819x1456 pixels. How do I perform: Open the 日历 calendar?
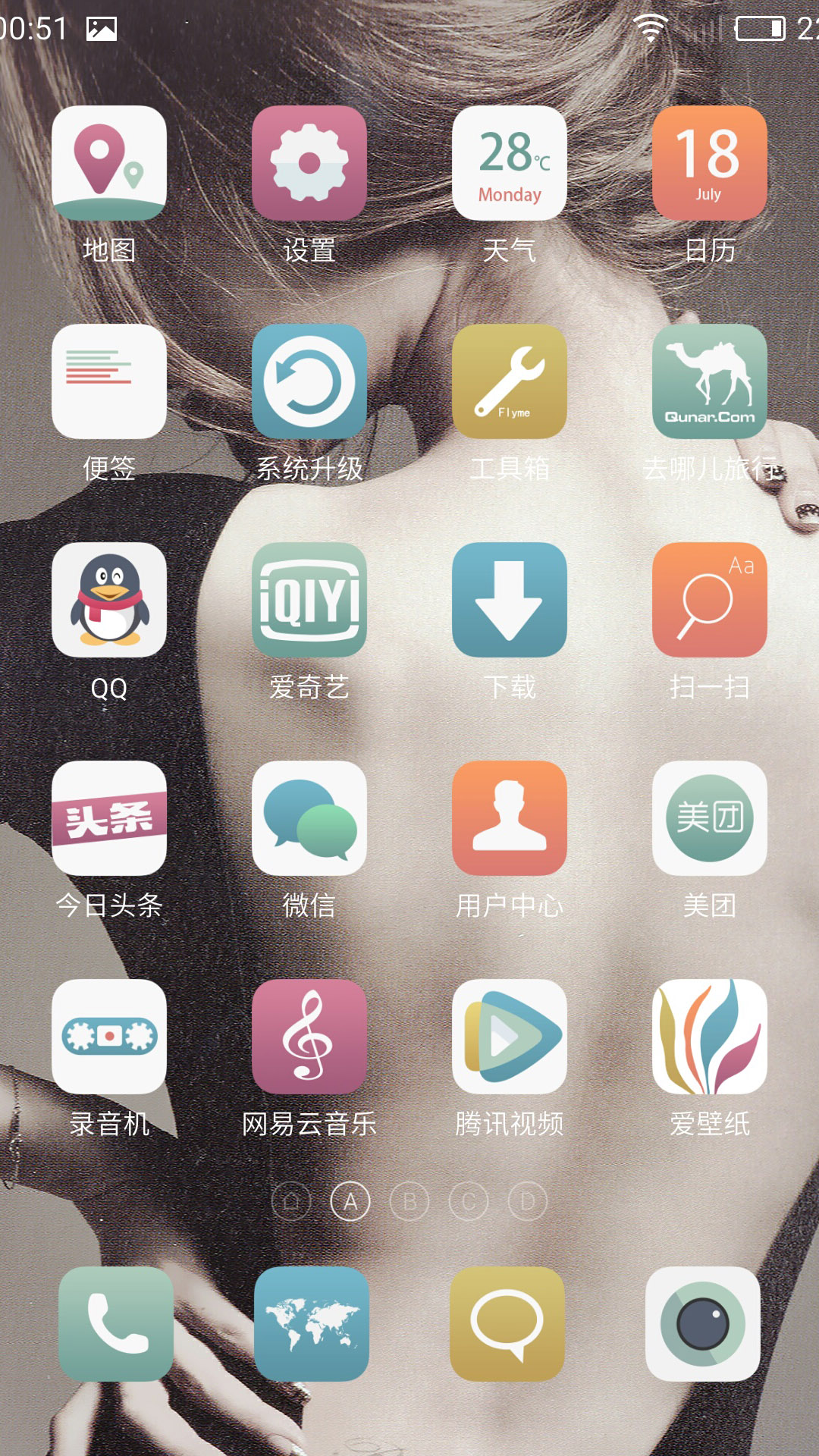(x=710, y=163)
